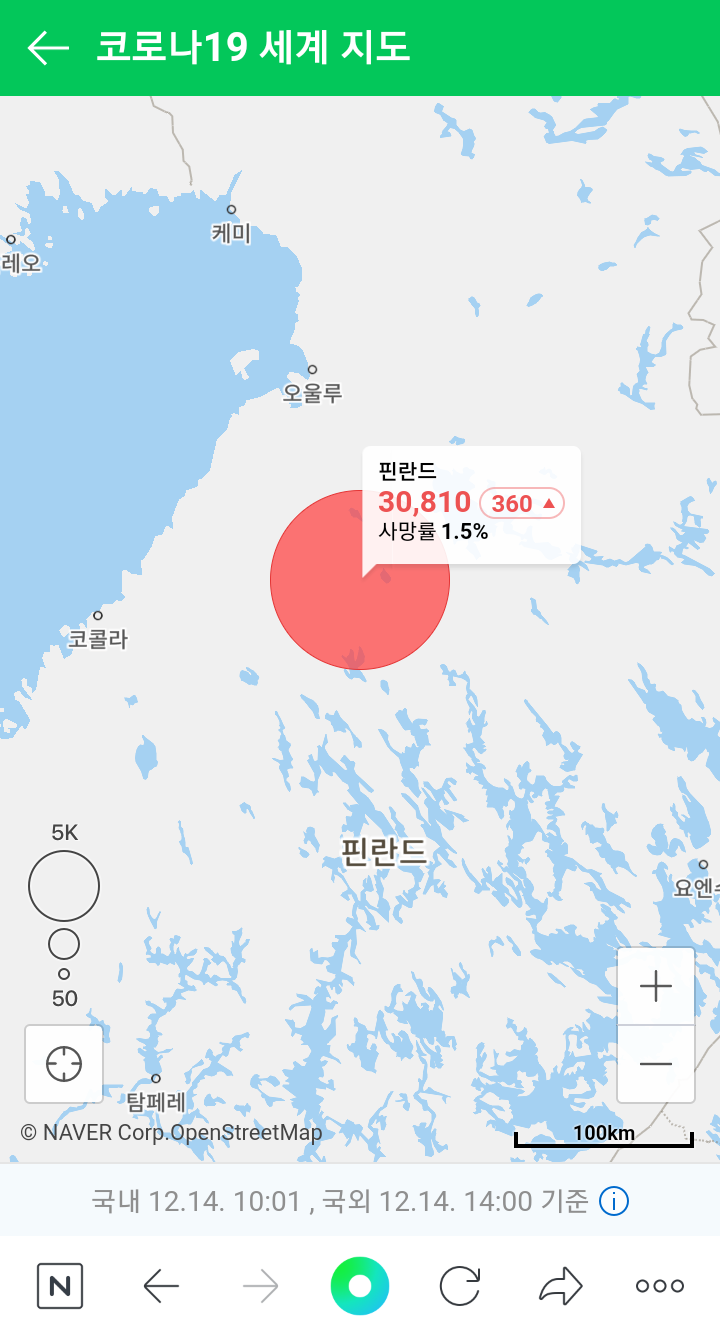Open the three-dot more menu
Screen dimensions: 720x1336
tap(660, 1286)
